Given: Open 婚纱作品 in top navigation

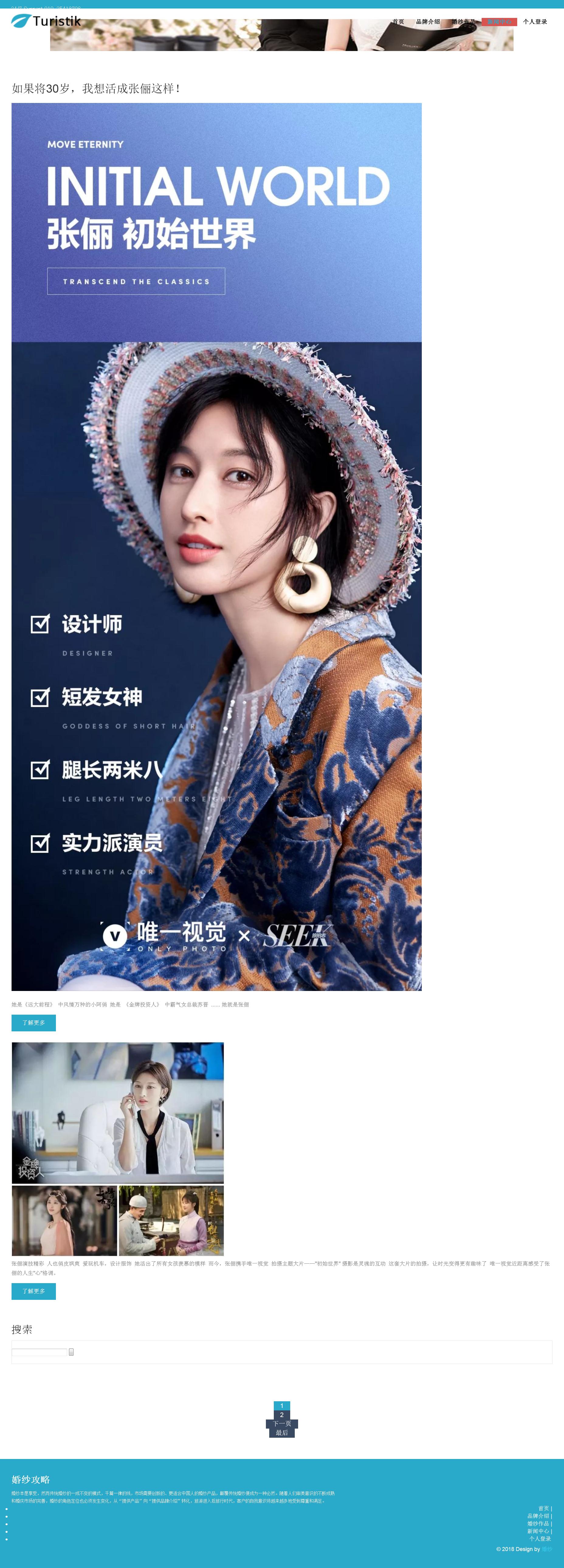Looking at the screenshot, I should click(x=463, y=22).
